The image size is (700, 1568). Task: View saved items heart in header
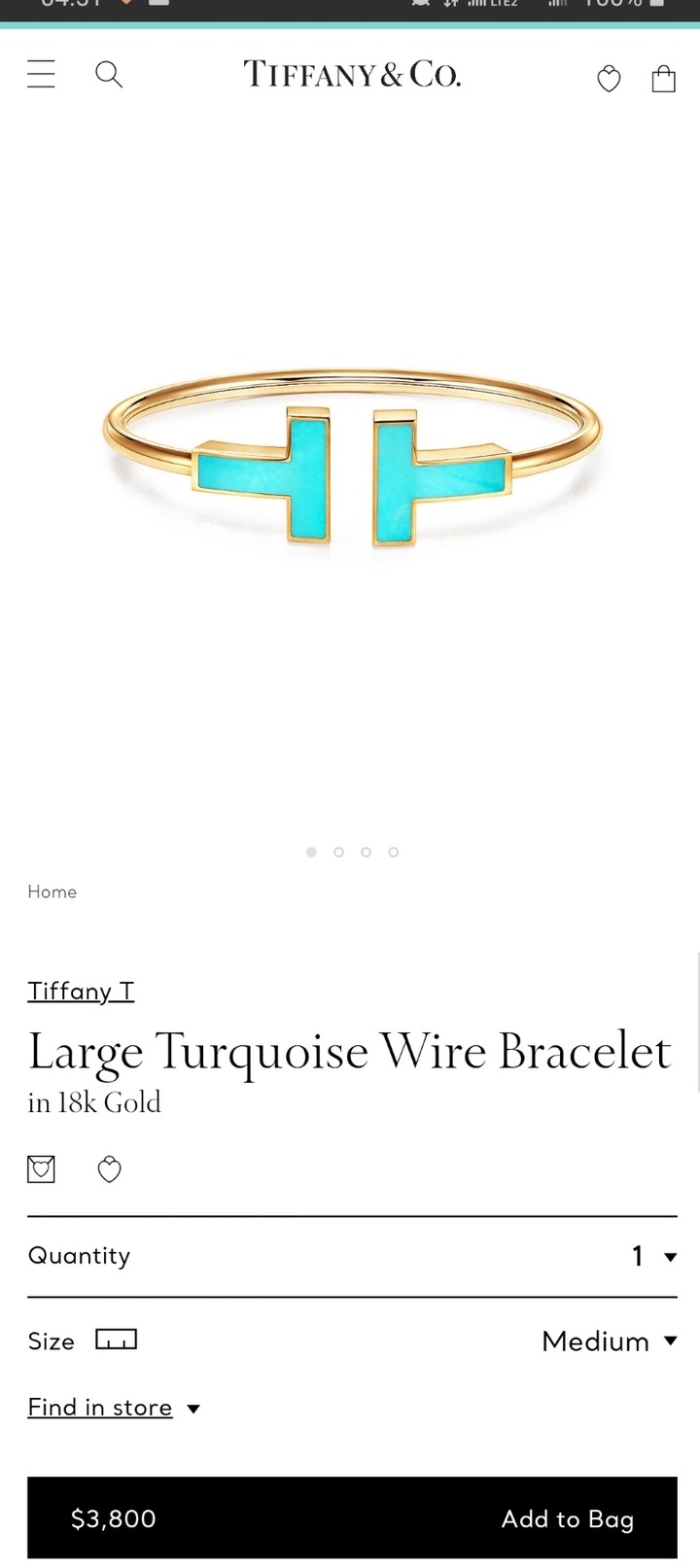click(x=609, y=79)
